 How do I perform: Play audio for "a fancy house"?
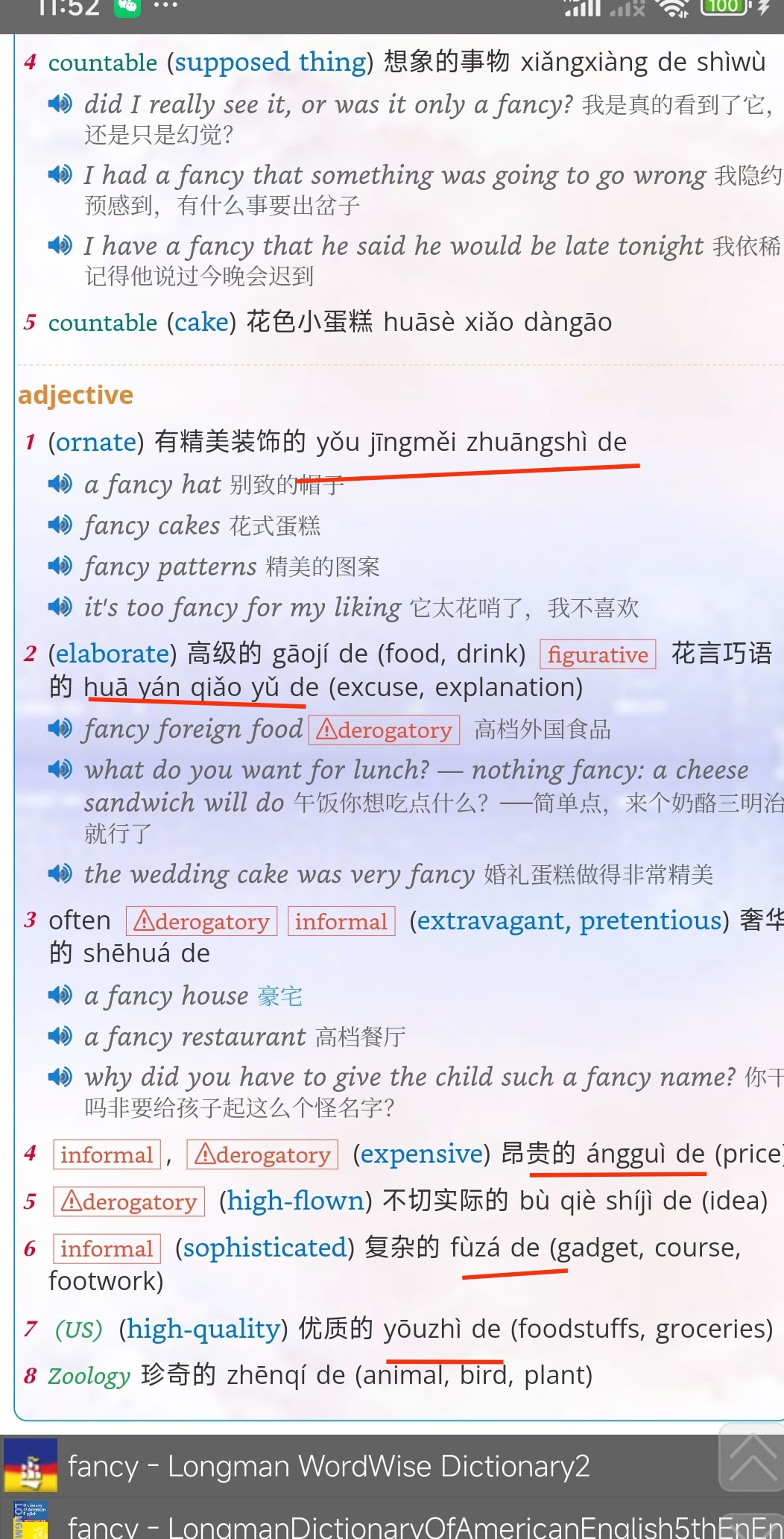click(x=60, y=995)
